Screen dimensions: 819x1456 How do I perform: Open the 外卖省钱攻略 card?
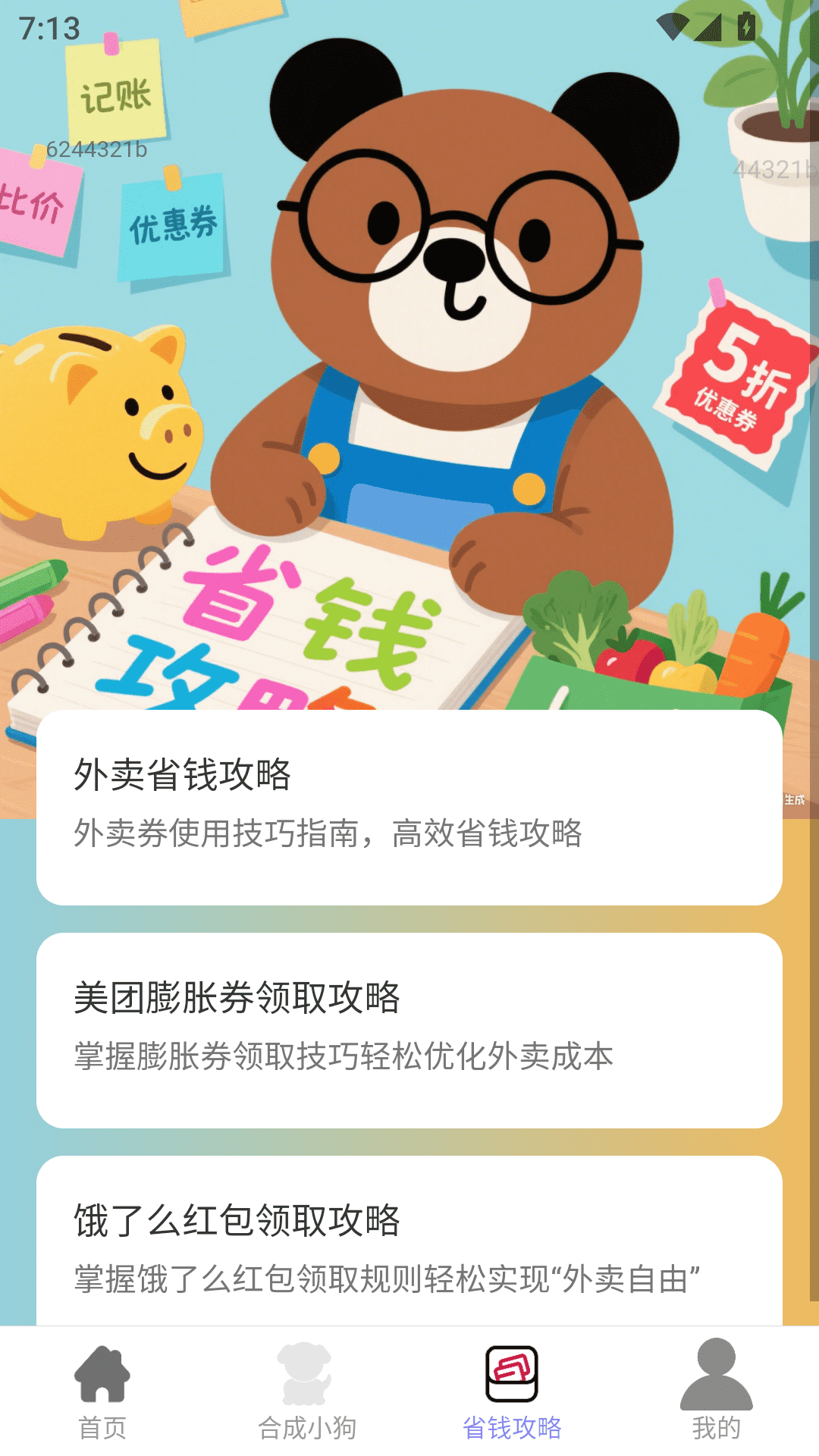pos(409,807)
